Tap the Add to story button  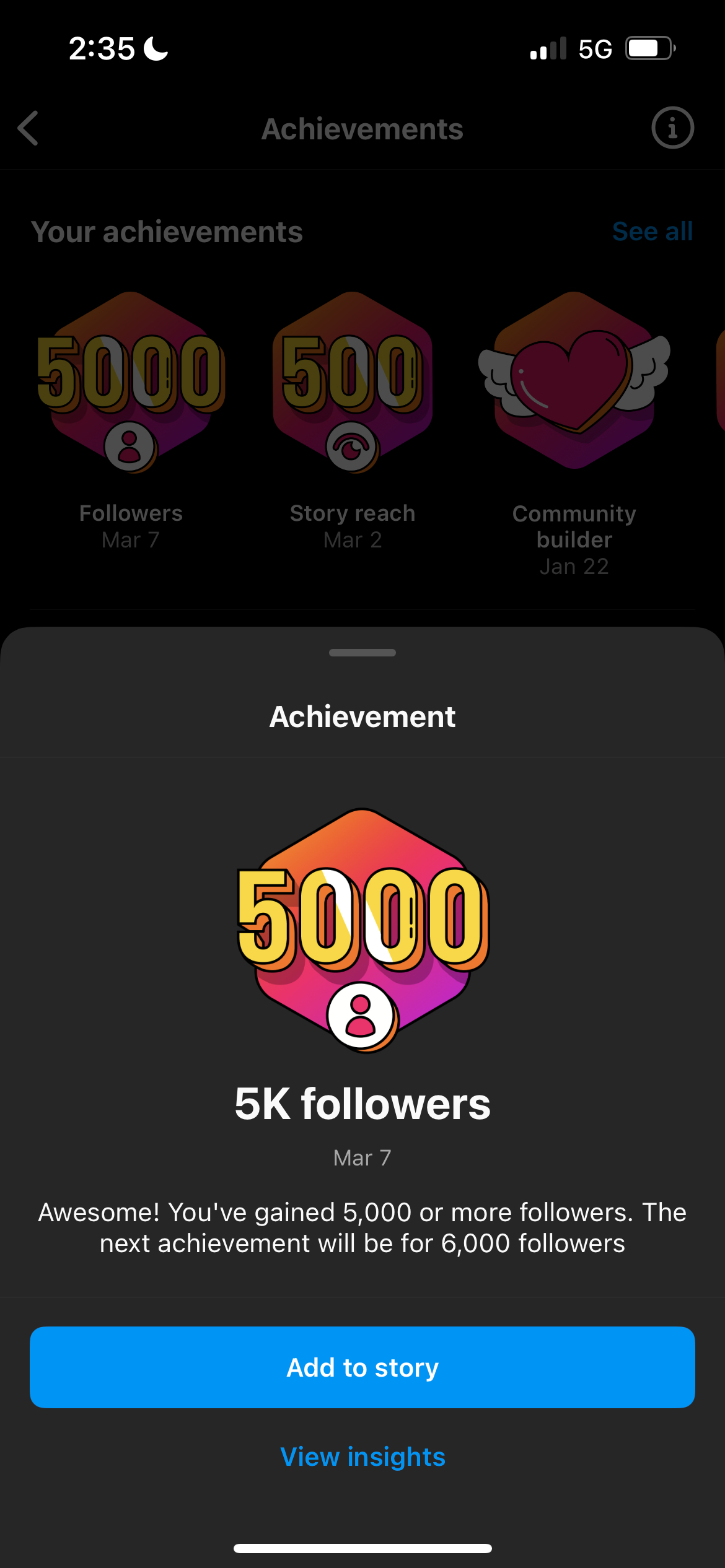tap(362, 1367)
